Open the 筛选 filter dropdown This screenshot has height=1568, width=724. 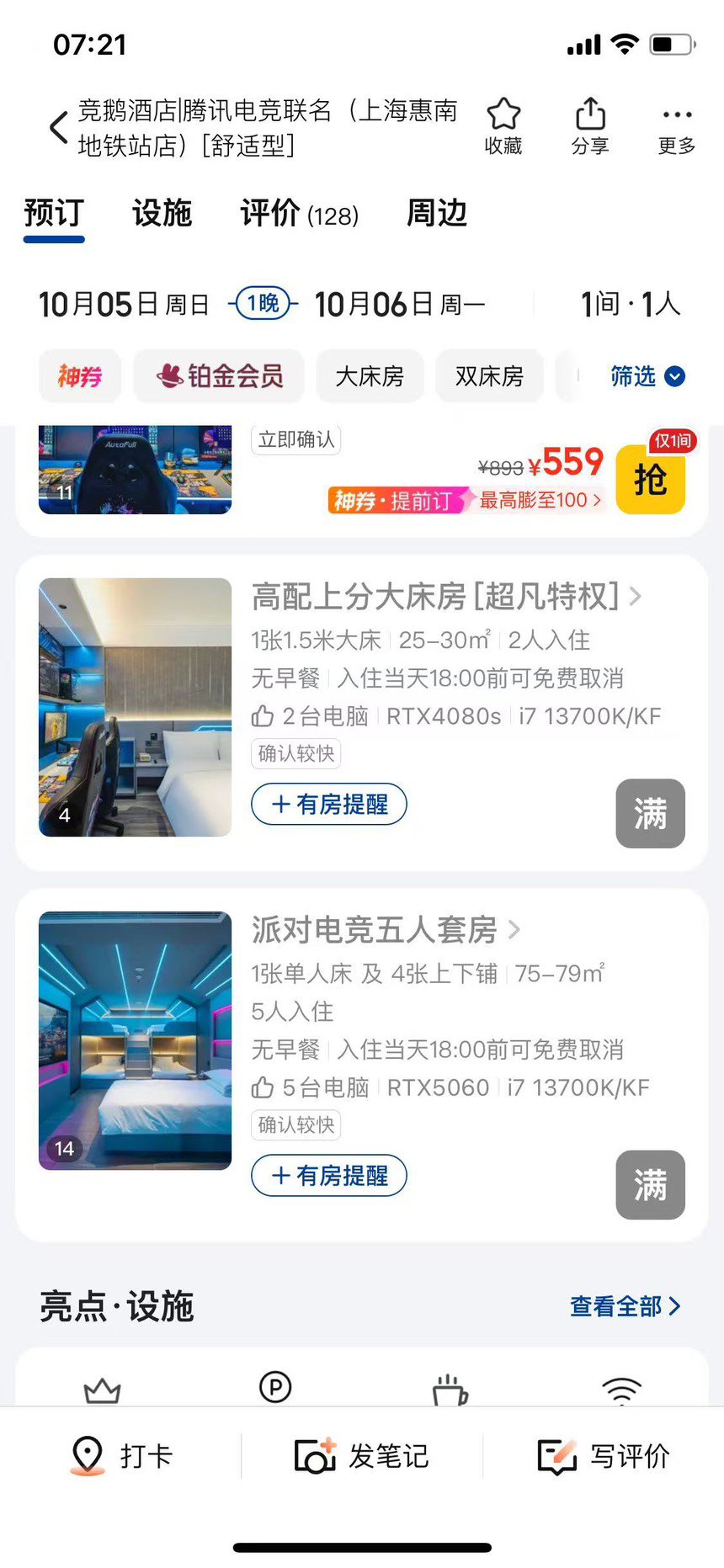647,376
